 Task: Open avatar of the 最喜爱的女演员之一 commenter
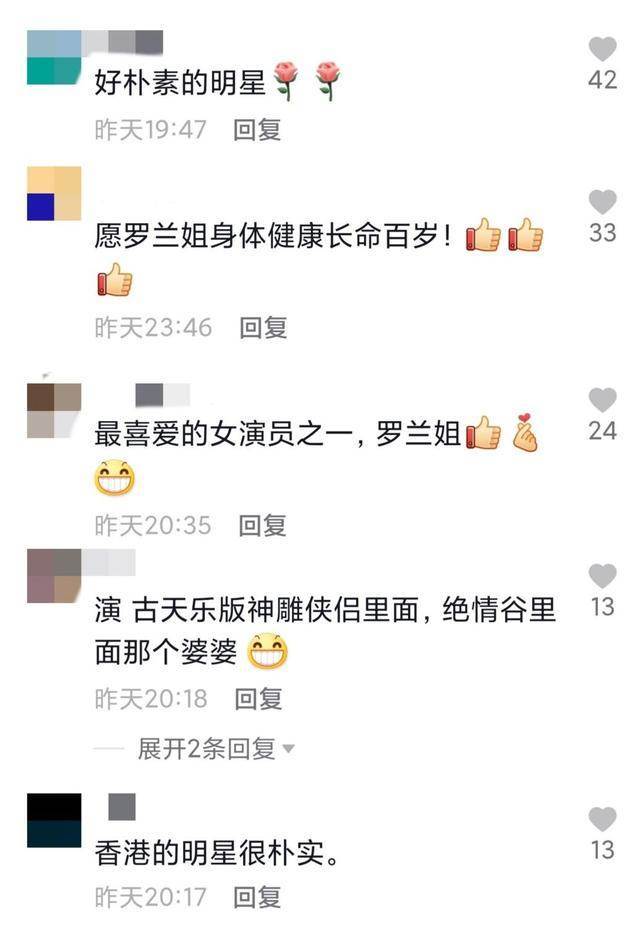tap(54, 411)
